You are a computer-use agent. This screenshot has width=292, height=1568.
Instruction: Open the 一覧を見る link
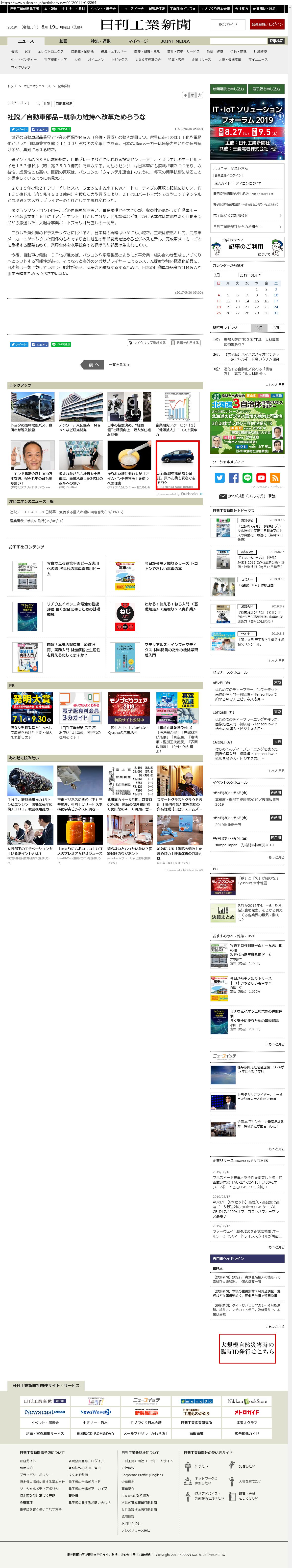coord(119,365)
